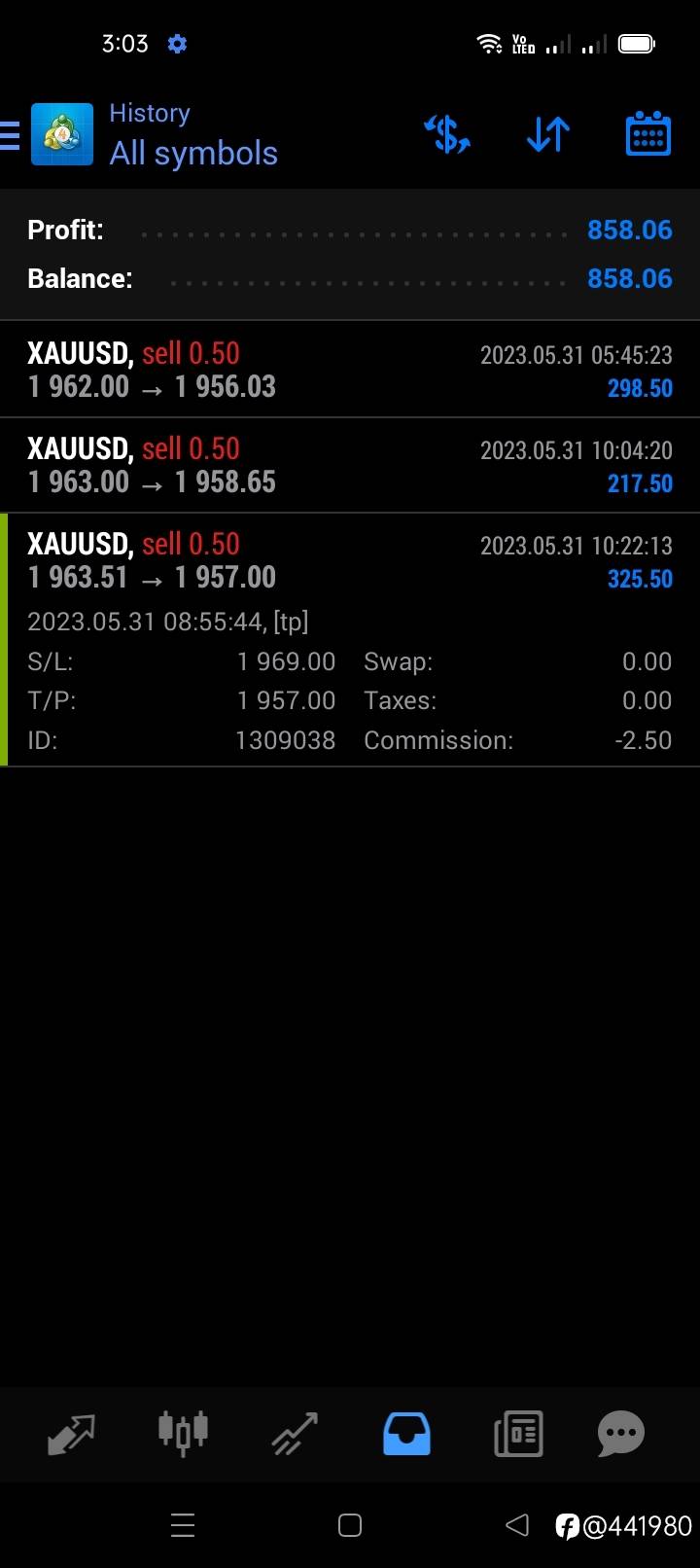Go to the system home screen
The height and width of the screenshot is (1568, 700).
click(350, 1525)
